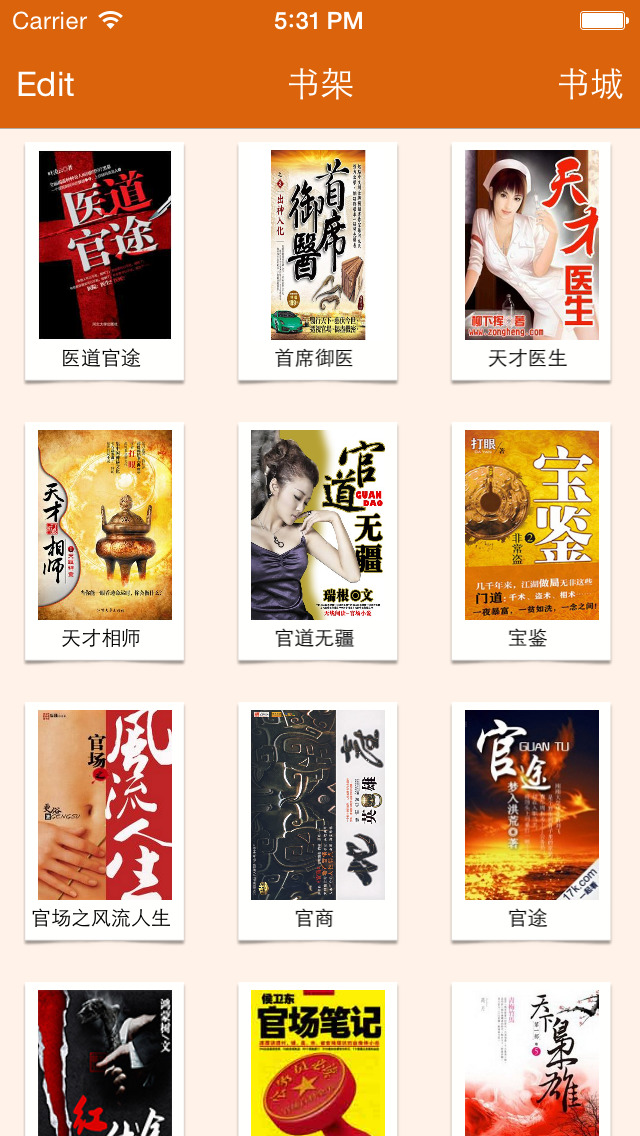Open the book 首席御医
This screenshot has width=640, height=1136.
click(x=318, y=245)
